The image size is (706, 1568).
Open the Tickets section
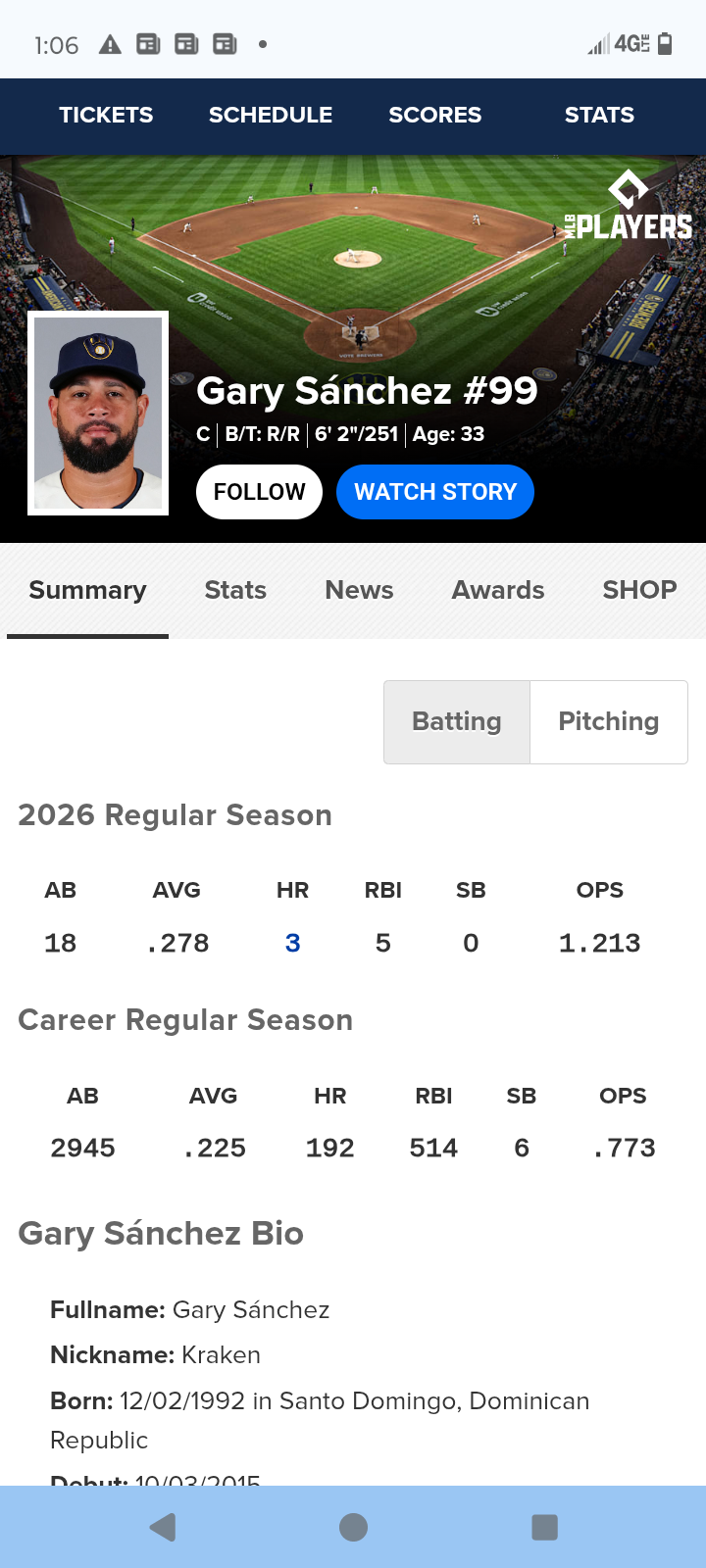point(106,115)
